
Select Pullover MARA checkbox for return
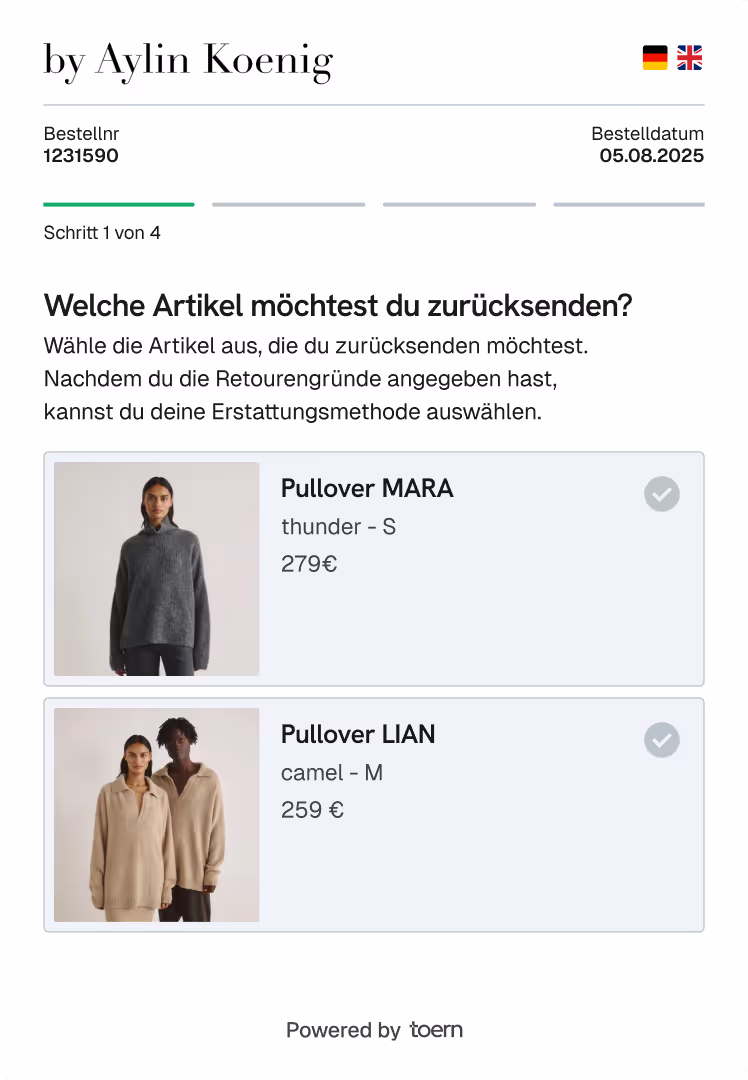point(662,494)
